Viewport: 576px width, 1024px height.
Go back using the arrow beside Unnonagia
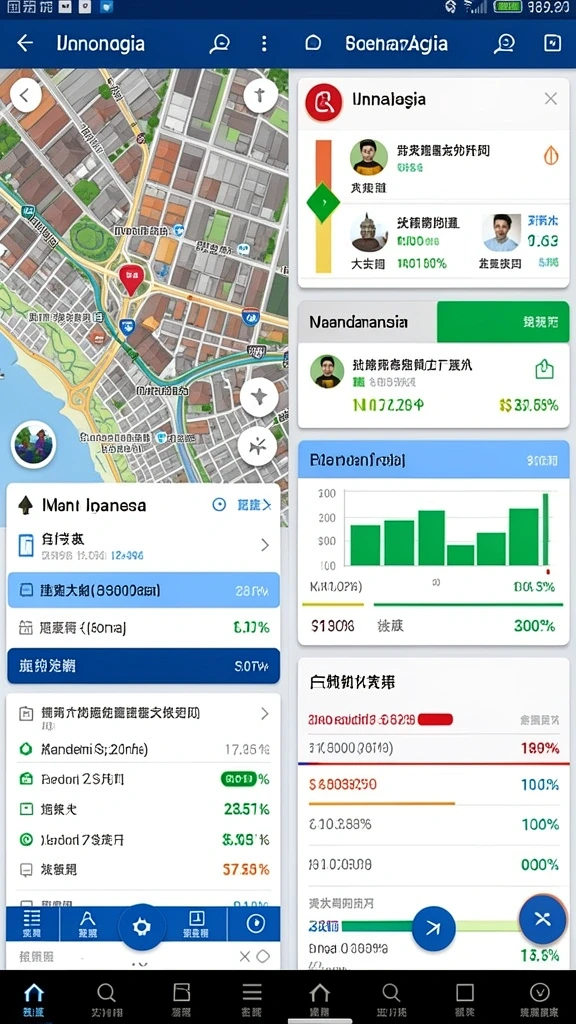point(25,44)
